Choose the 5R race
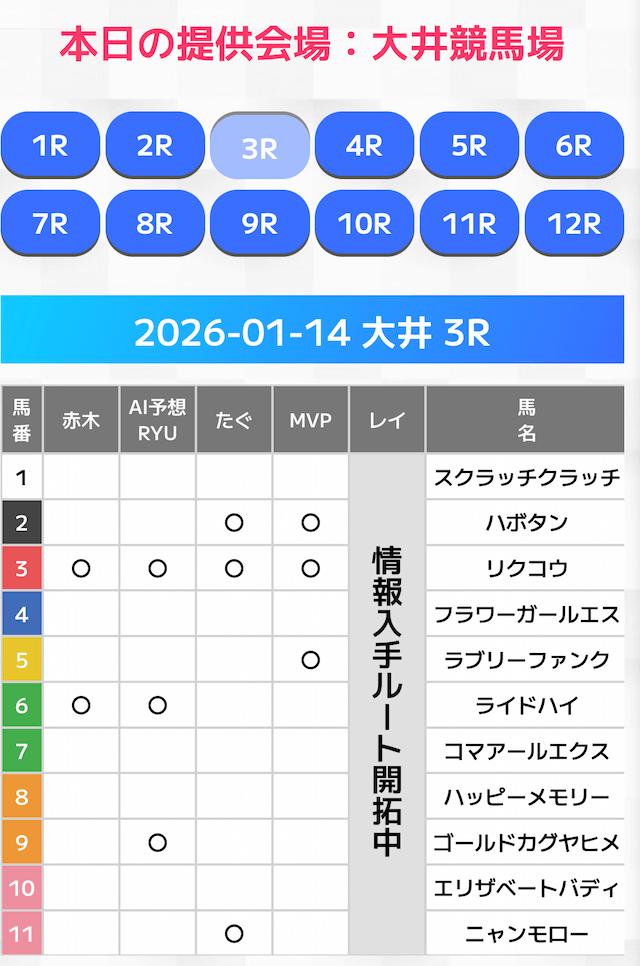This screenshot has width=640, height=966. 469,145
